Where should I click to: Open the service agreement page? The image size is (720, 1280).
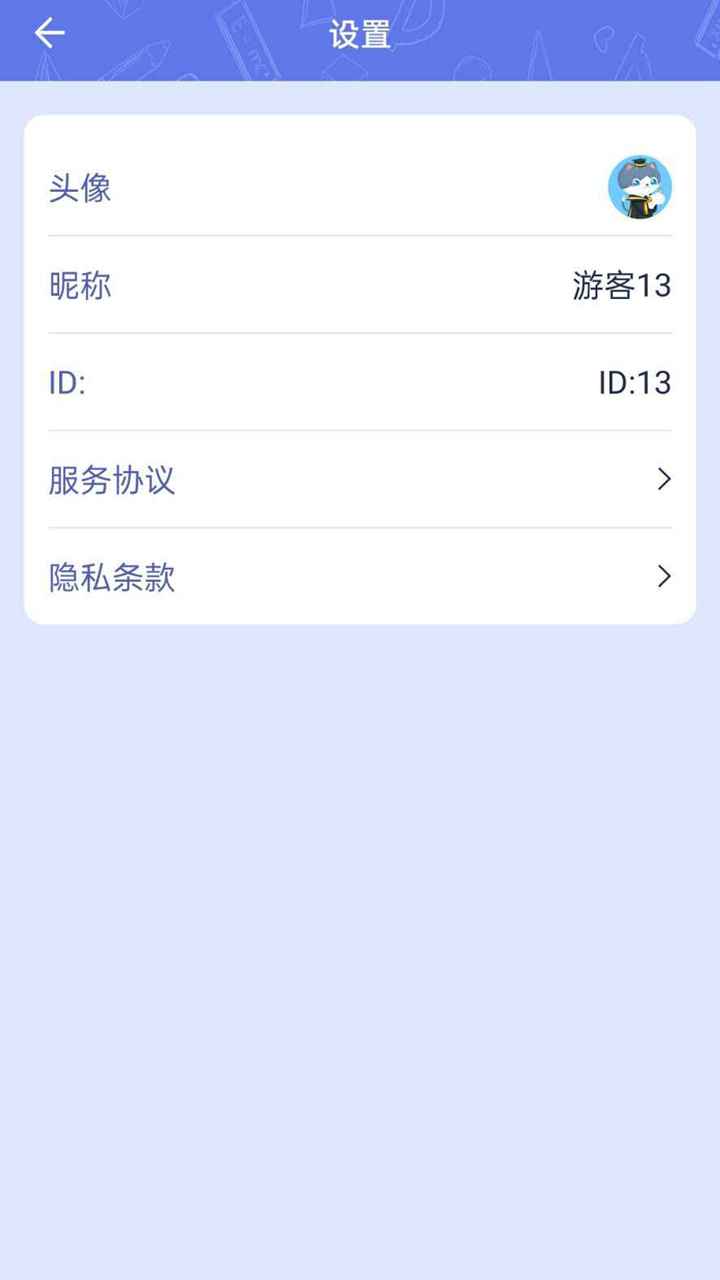(x=360, y=480)
